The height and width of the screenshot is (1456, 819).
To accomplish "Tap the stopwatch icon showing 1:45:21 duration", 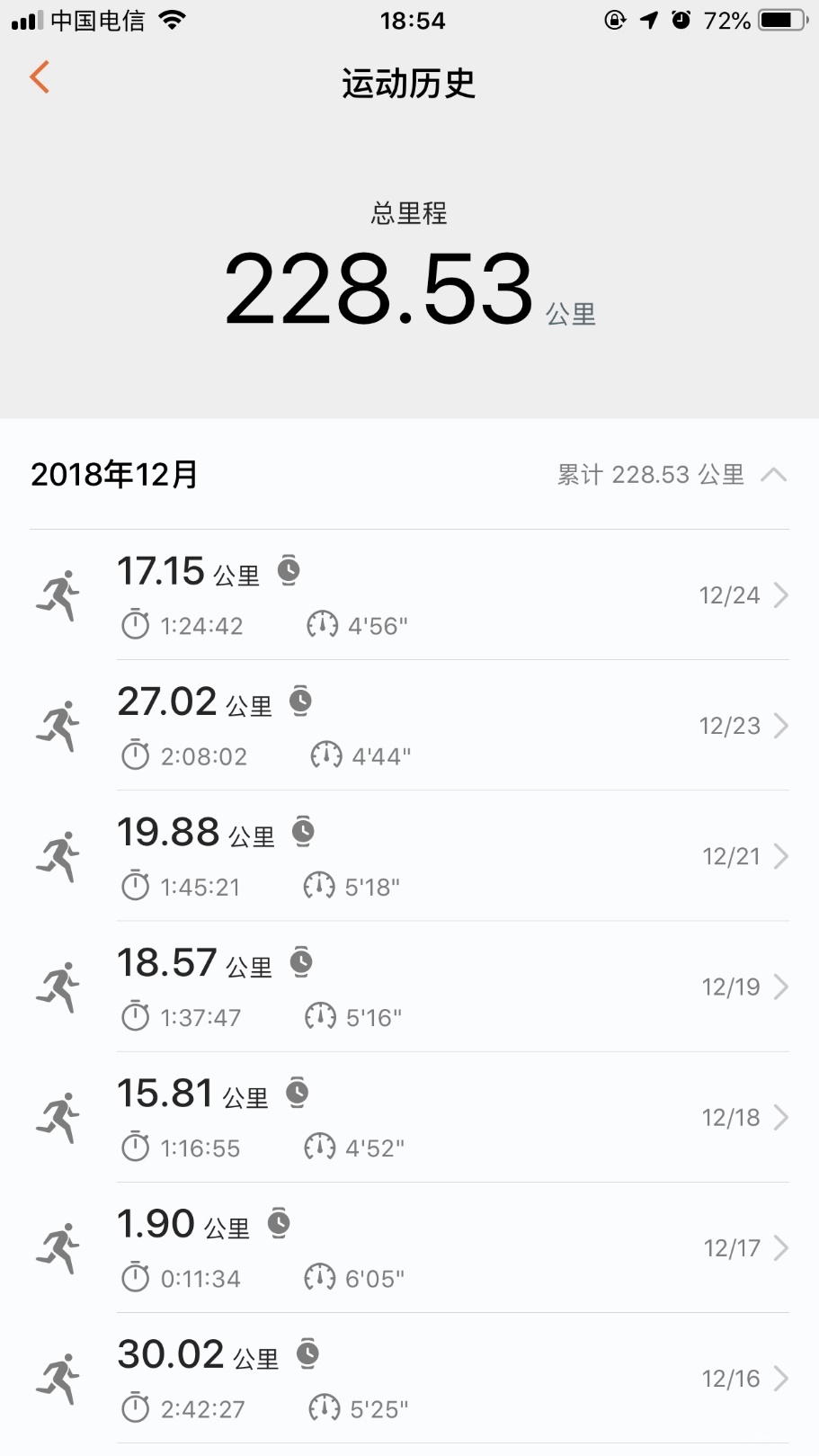I will (135, 886).
